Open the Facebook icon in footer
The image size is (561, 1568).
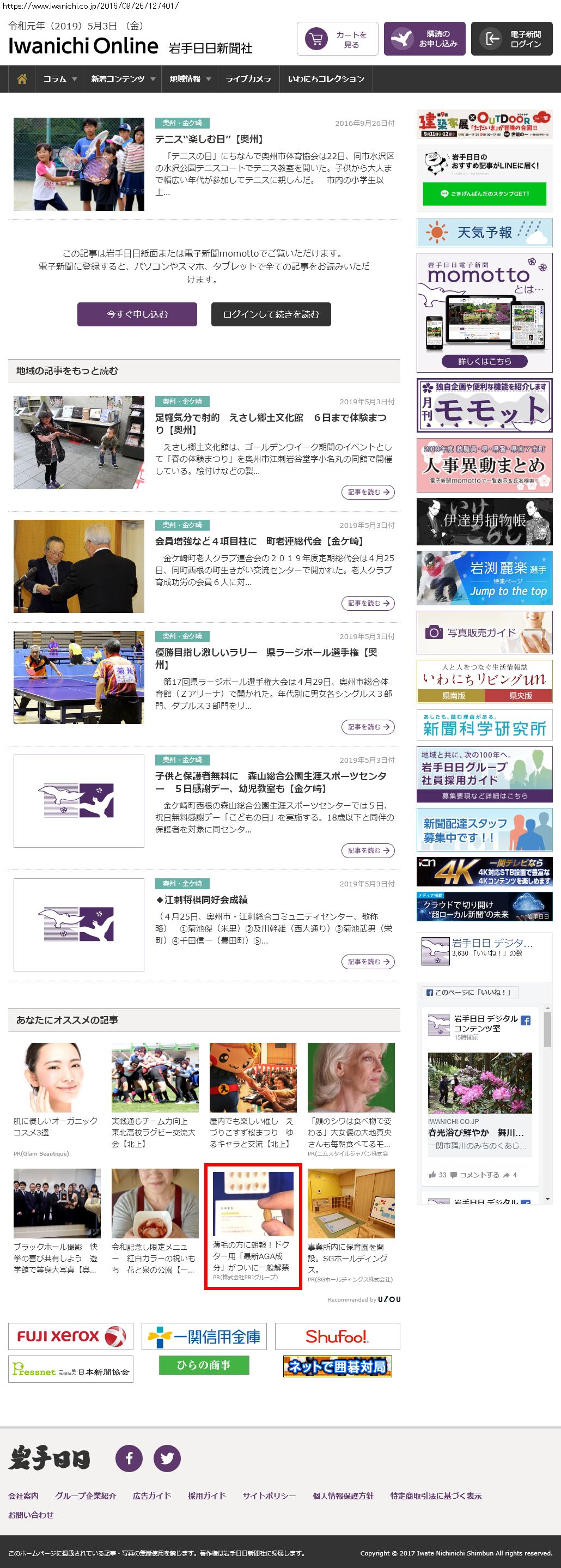point(129,1458)
